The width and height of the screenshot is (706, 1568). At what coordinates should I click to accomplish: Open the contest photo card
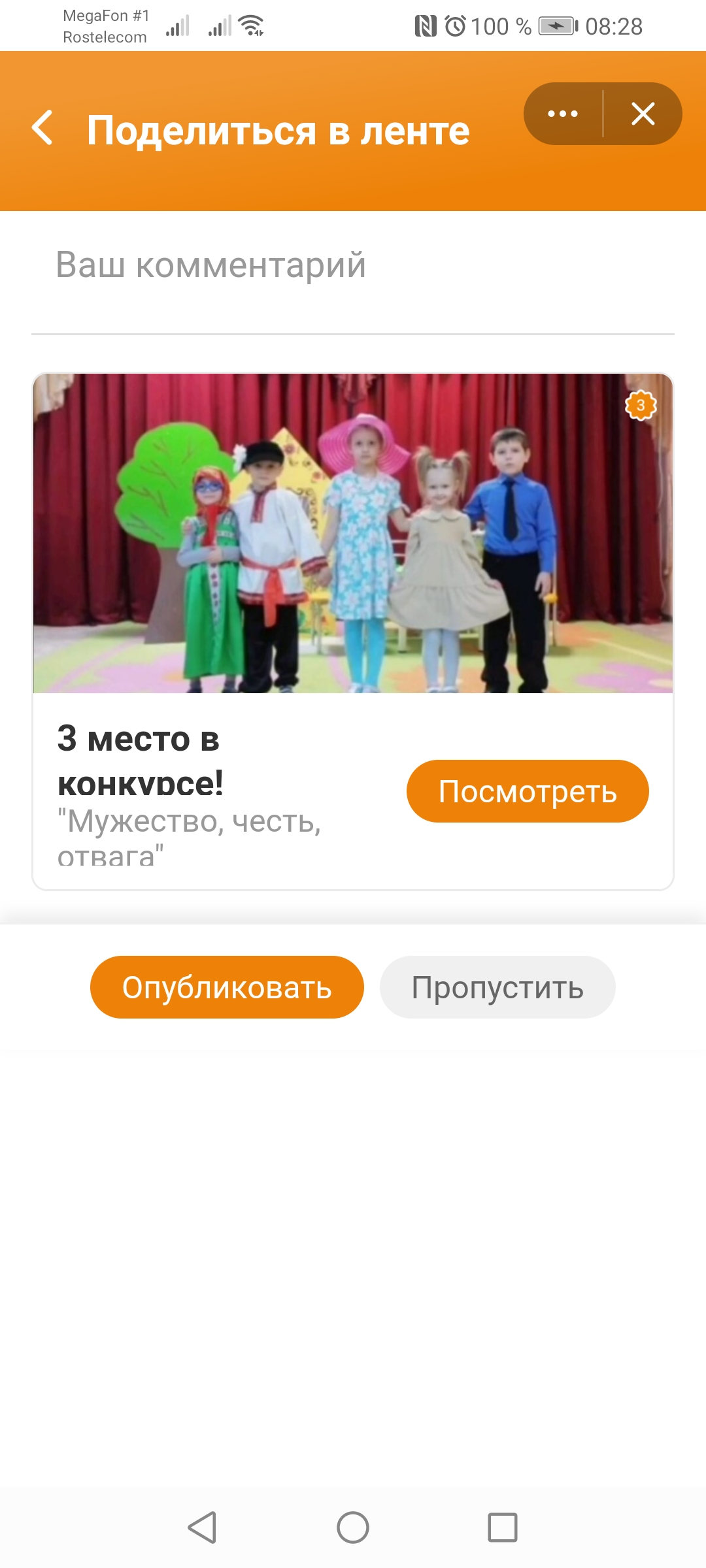[353, 532]
